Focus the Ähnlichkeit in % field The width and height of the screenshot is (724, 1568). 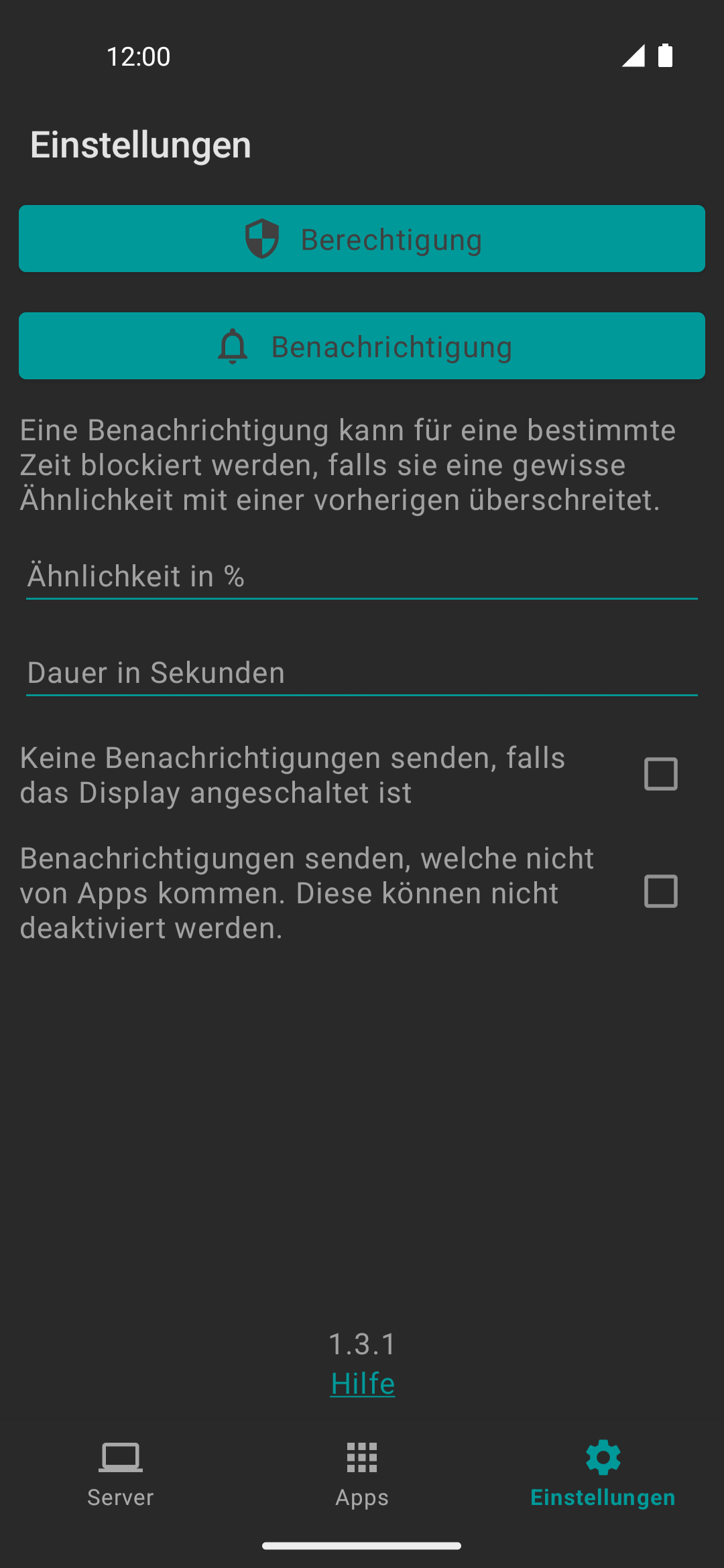pyautogui.click(x=362, y=576)
